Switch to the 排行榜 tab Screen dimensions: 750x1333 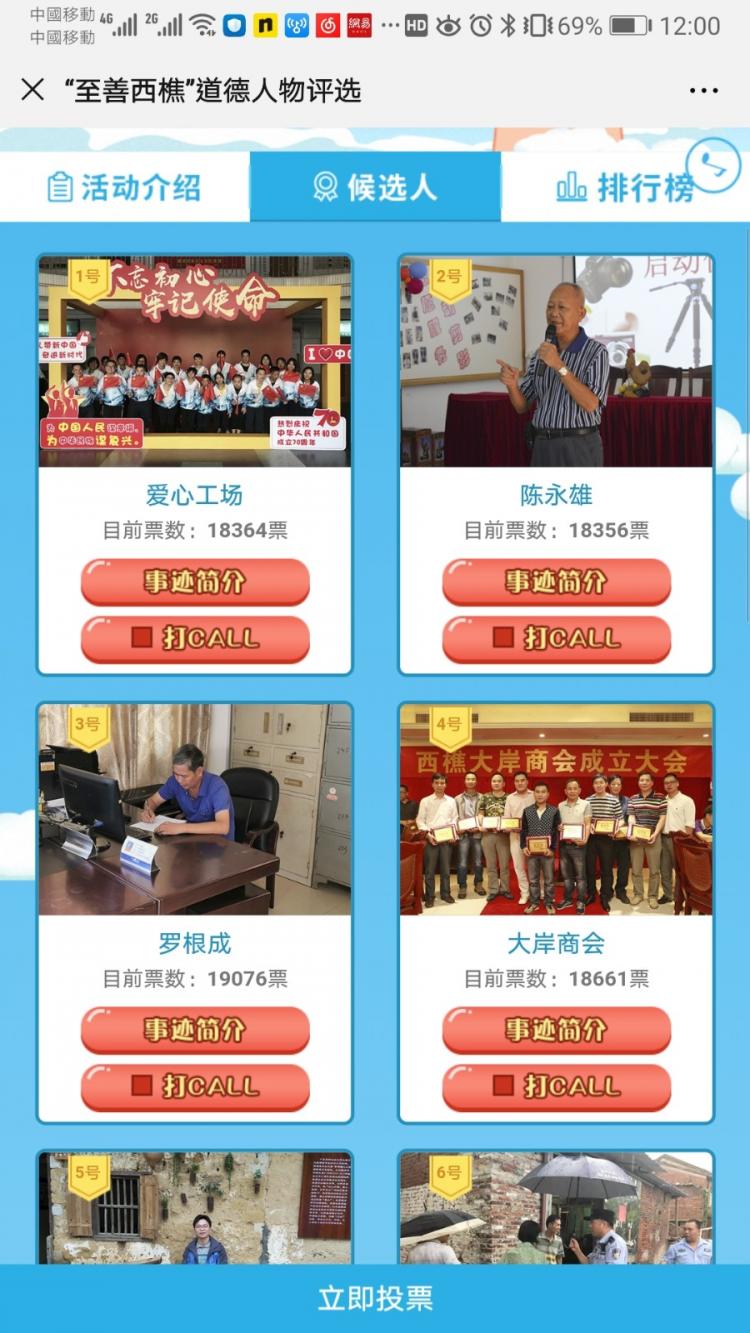tap(625, 187)
